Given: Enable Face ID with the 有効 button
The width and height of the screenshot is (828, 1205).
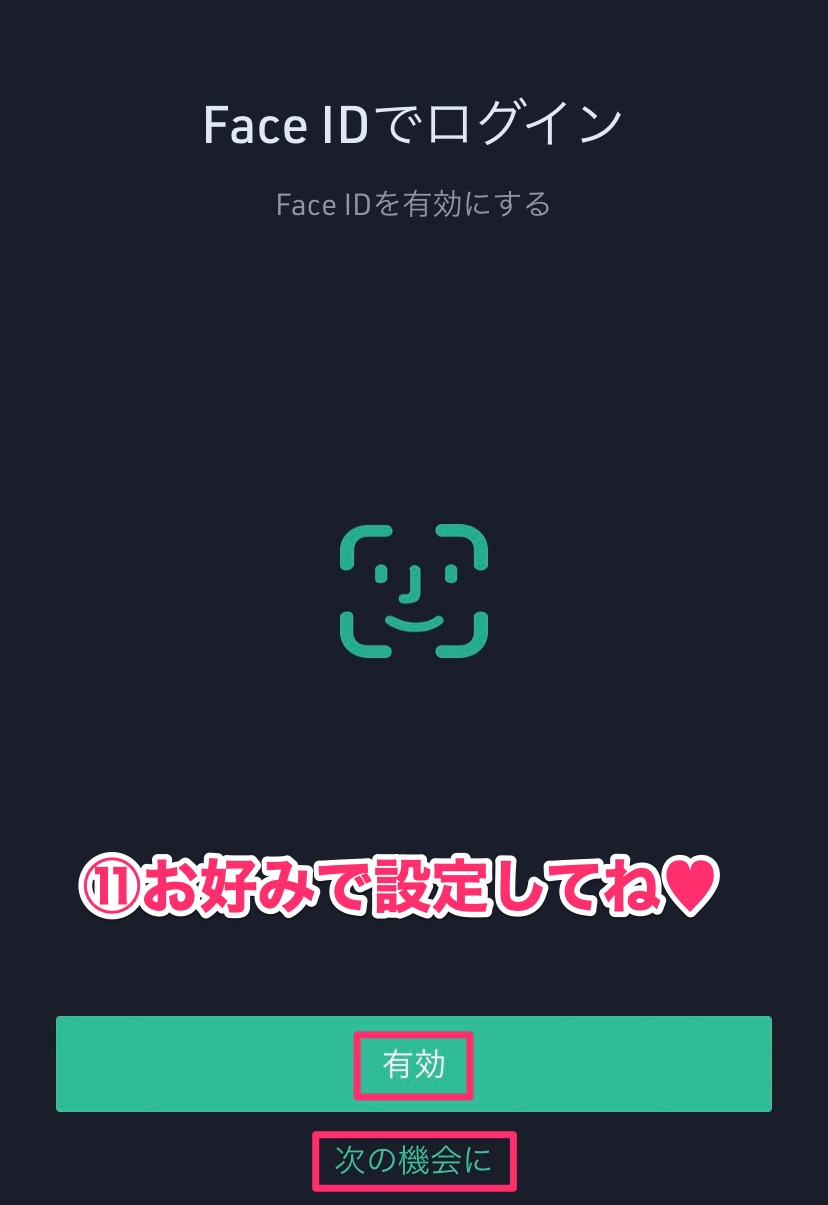Looking at the screenshot, I should pyautogui.click(x=413, y=1065).
